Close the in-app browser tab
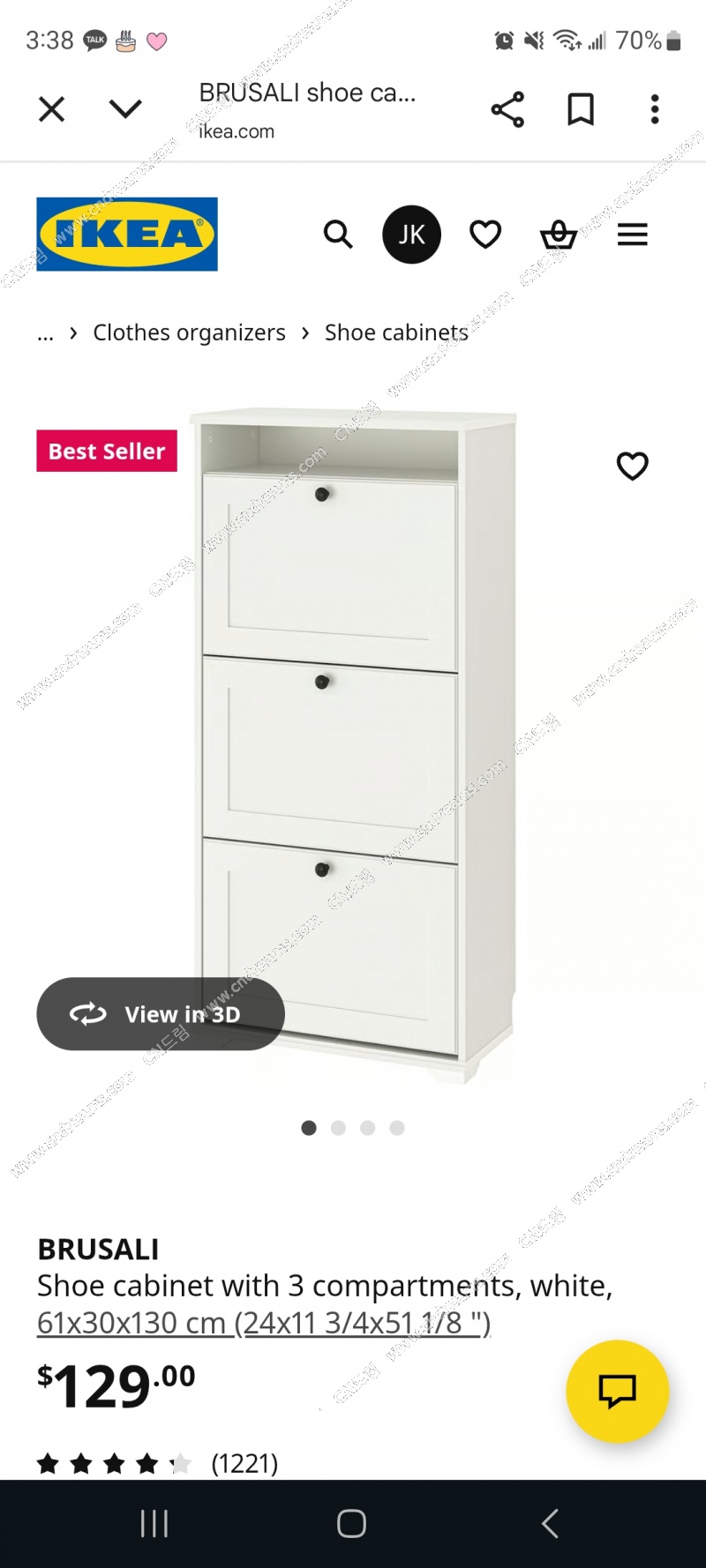This screenshot has width=706, height=1568. pyautogui.click(x=52, y=109)
